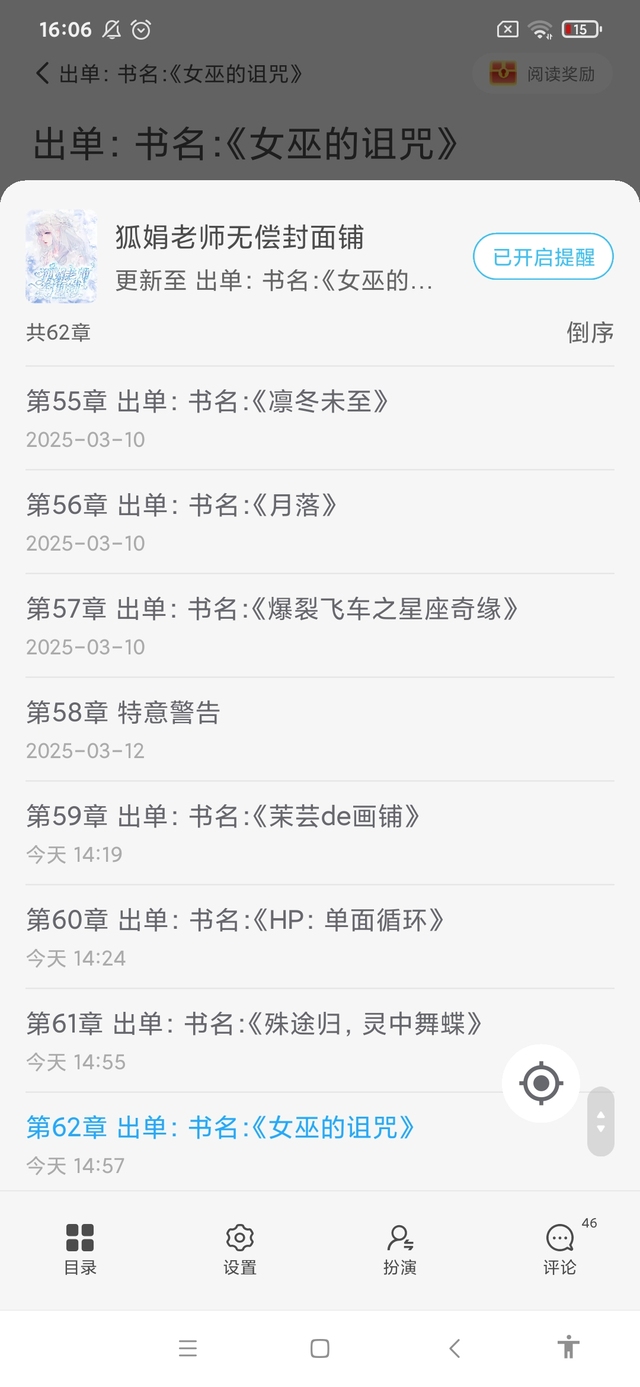Open chapter 57 《爆裂飞车之星座奇缘》
Viewport: 640px width, 1387px height.
[x=272, y=609]
